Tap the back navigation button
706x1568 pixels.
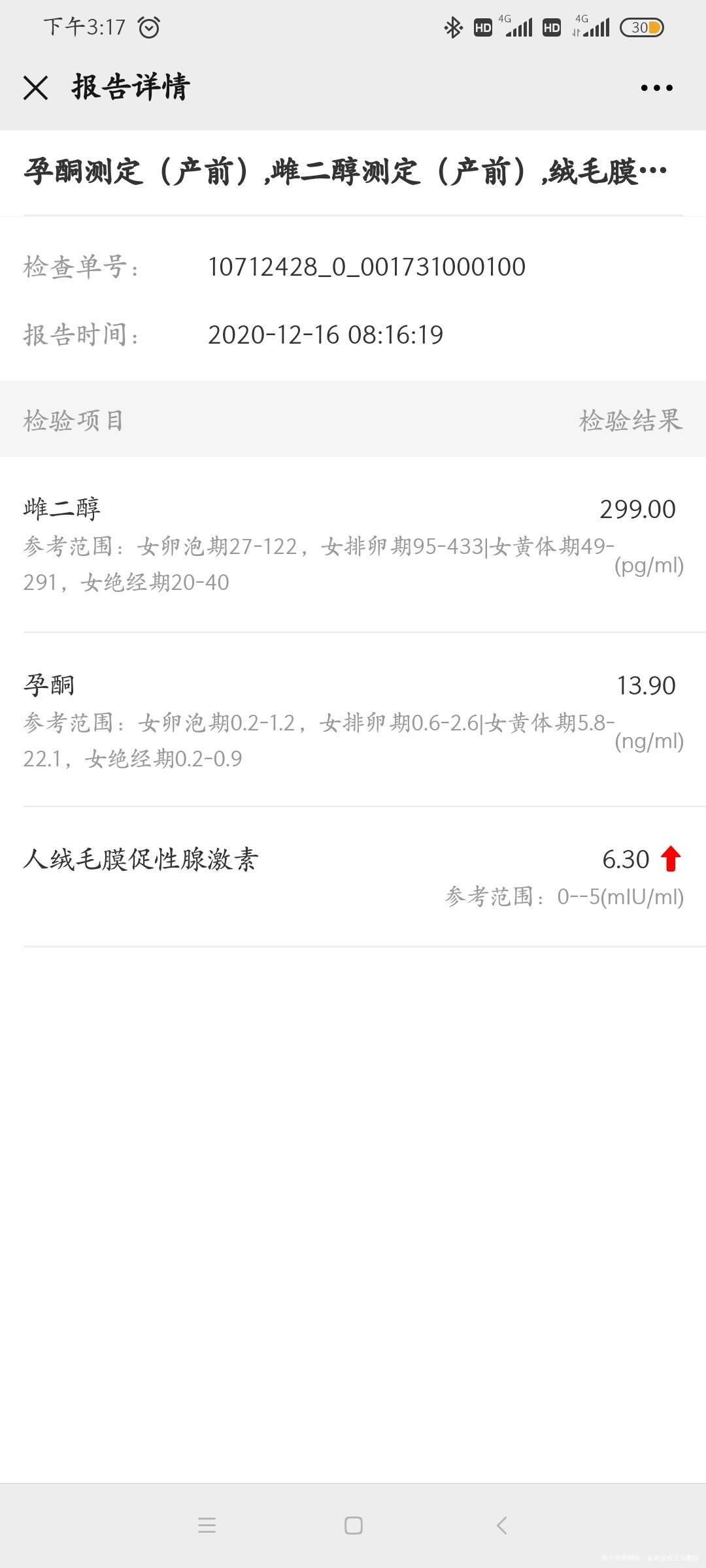click(501, 1526)
